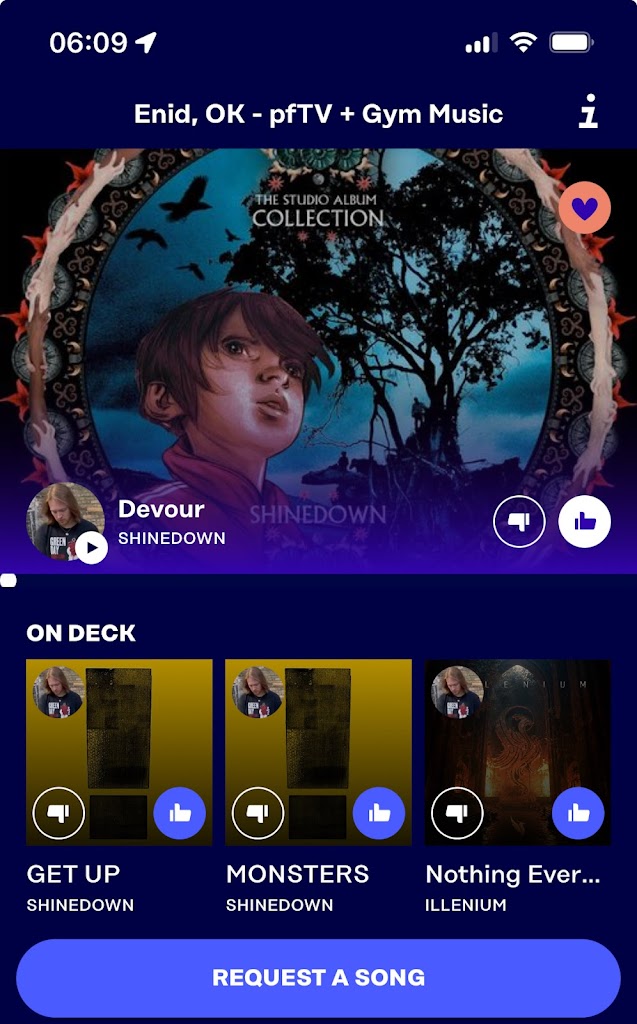
Task: Upvote GET UP by Shinedown
Action: pos(180,813)
